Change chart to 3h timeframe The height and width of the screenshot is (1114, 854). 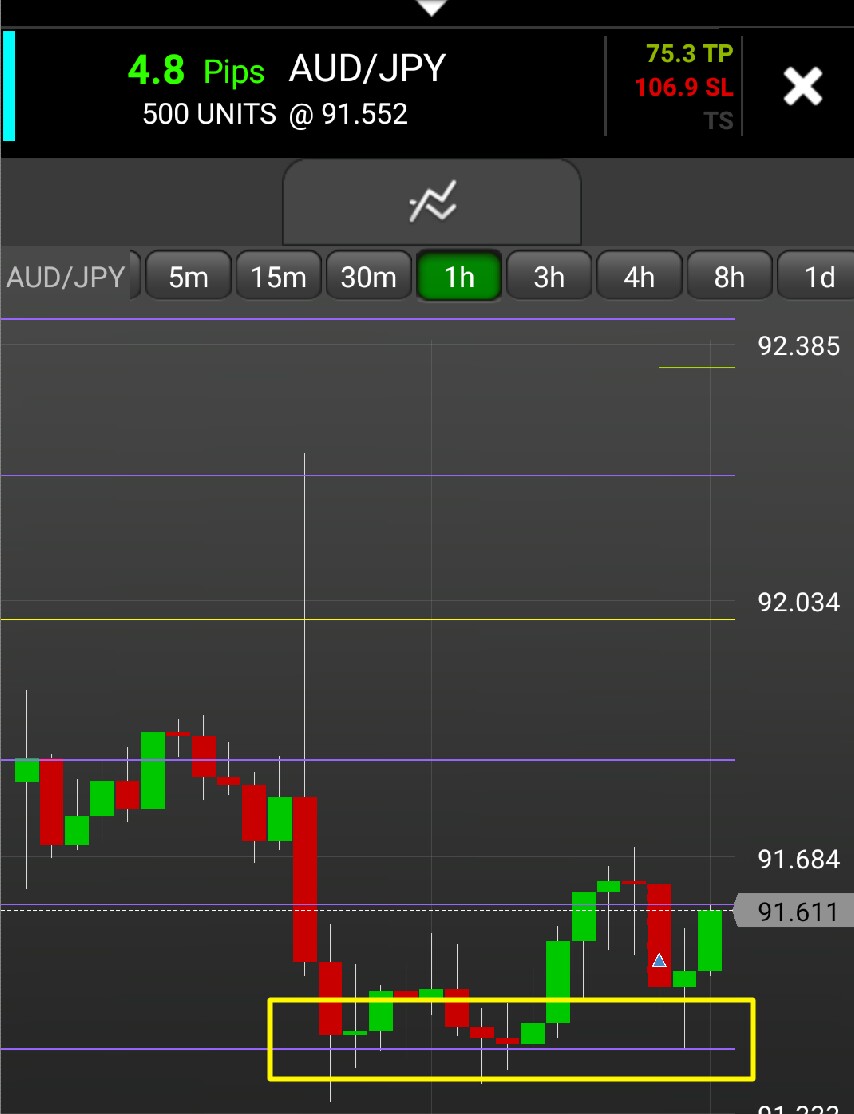[549, 277]
